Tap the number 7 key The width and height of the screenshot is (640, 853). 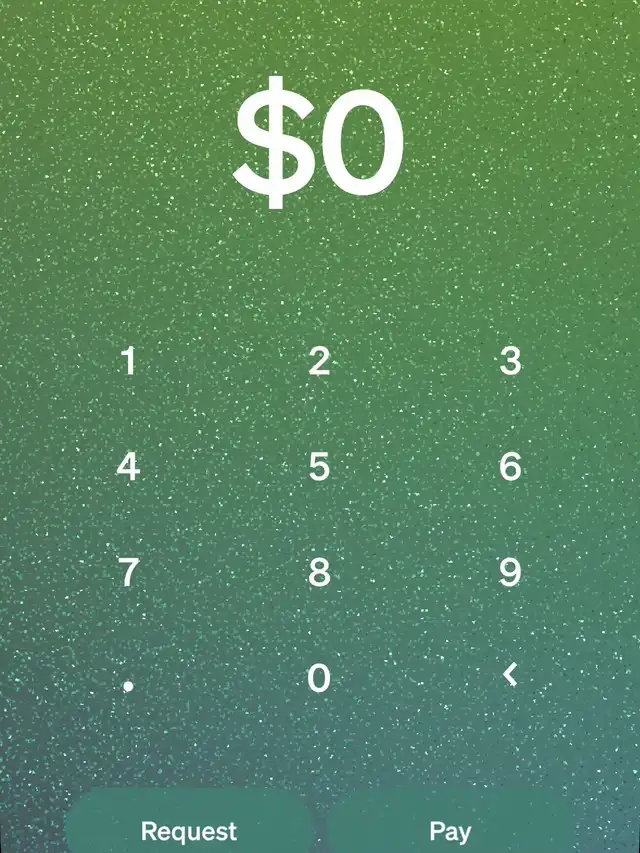128,573
